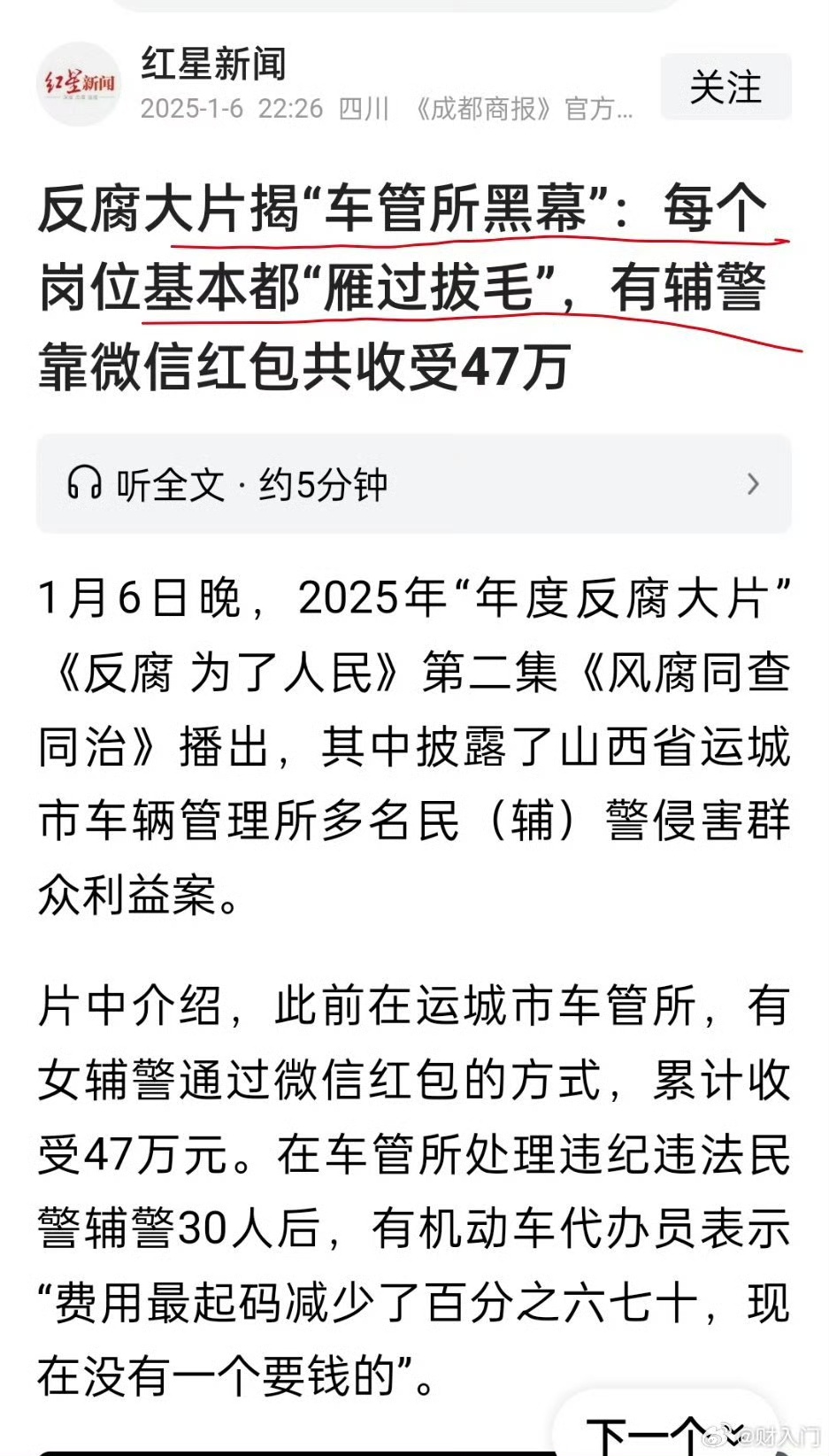Play the 听全文 audio version of the article
The width and height of the screenshot is (829, 1456).
(x=414, y=484)
